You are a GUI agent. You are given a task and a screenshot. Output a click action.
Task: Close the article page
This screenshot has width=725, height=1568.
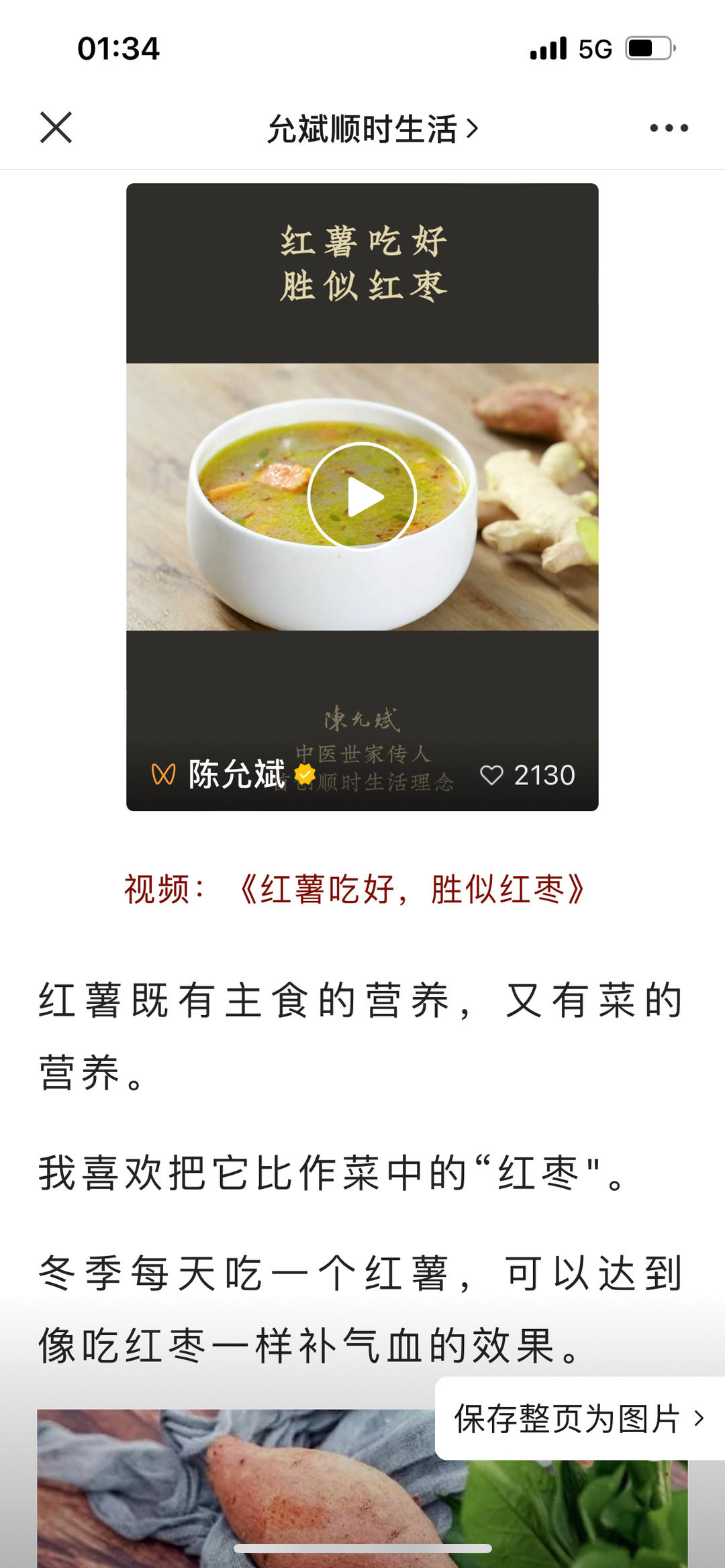56,127
